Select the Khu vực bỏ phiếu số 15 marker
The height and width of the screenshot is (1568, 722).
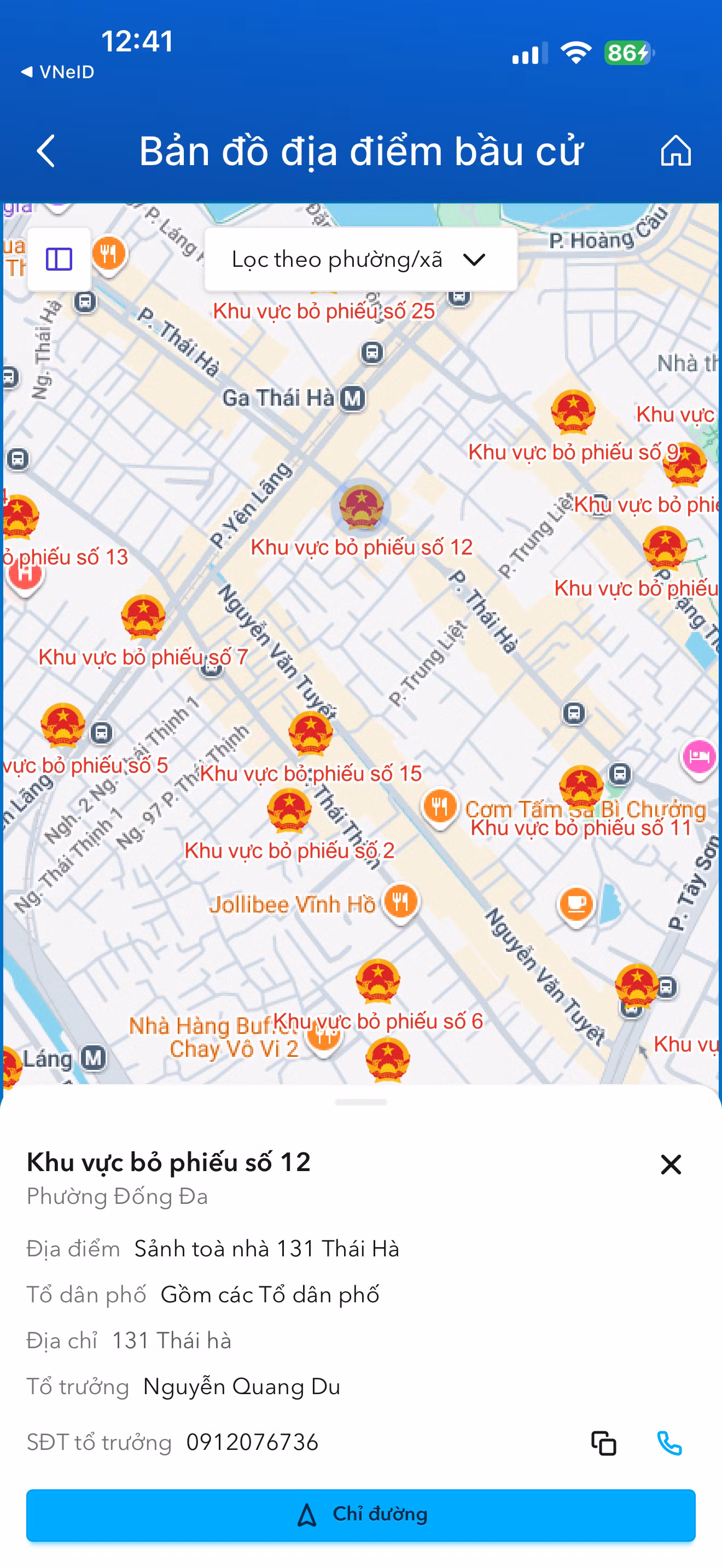tap(311, 734)
